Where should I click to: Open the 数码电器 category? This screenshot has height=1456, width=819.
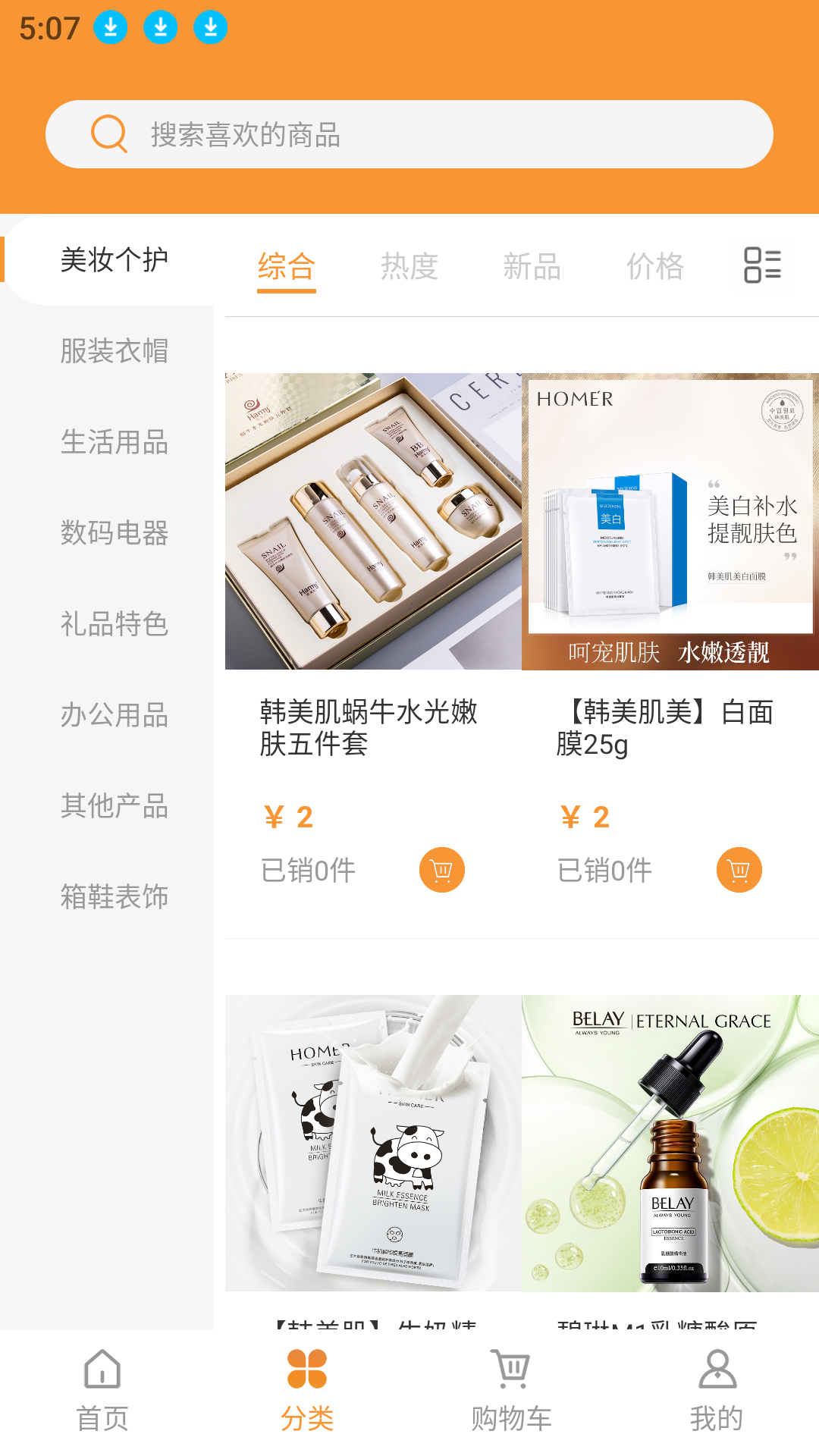pyautogui.click(x=115, y=534)
